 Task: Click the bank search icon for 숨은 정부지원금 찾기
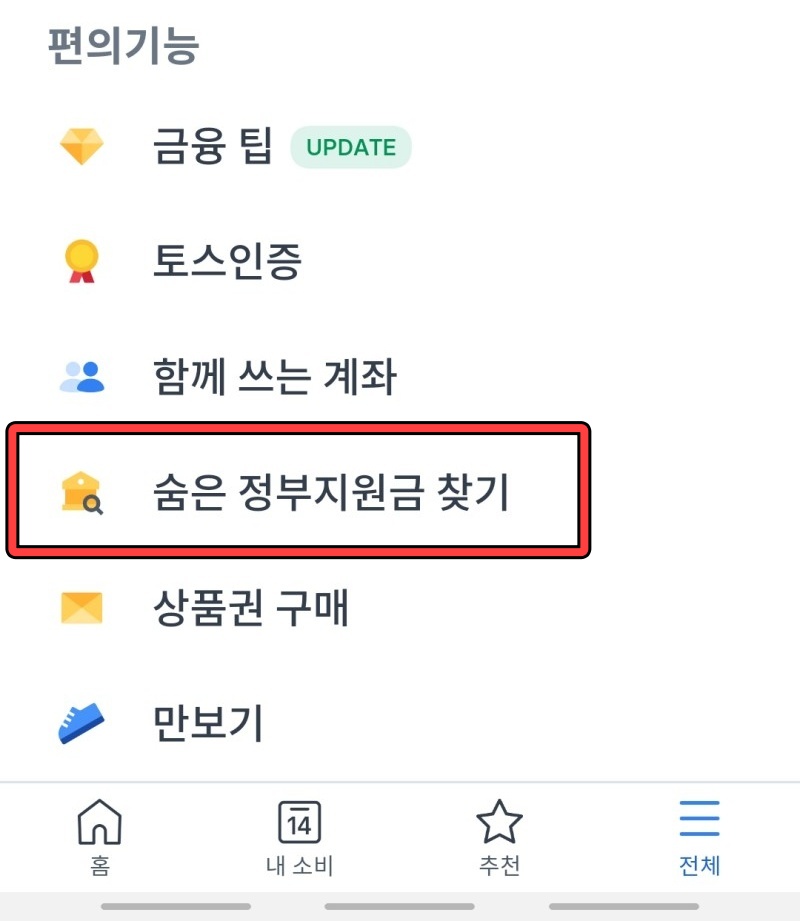[82, 492]
